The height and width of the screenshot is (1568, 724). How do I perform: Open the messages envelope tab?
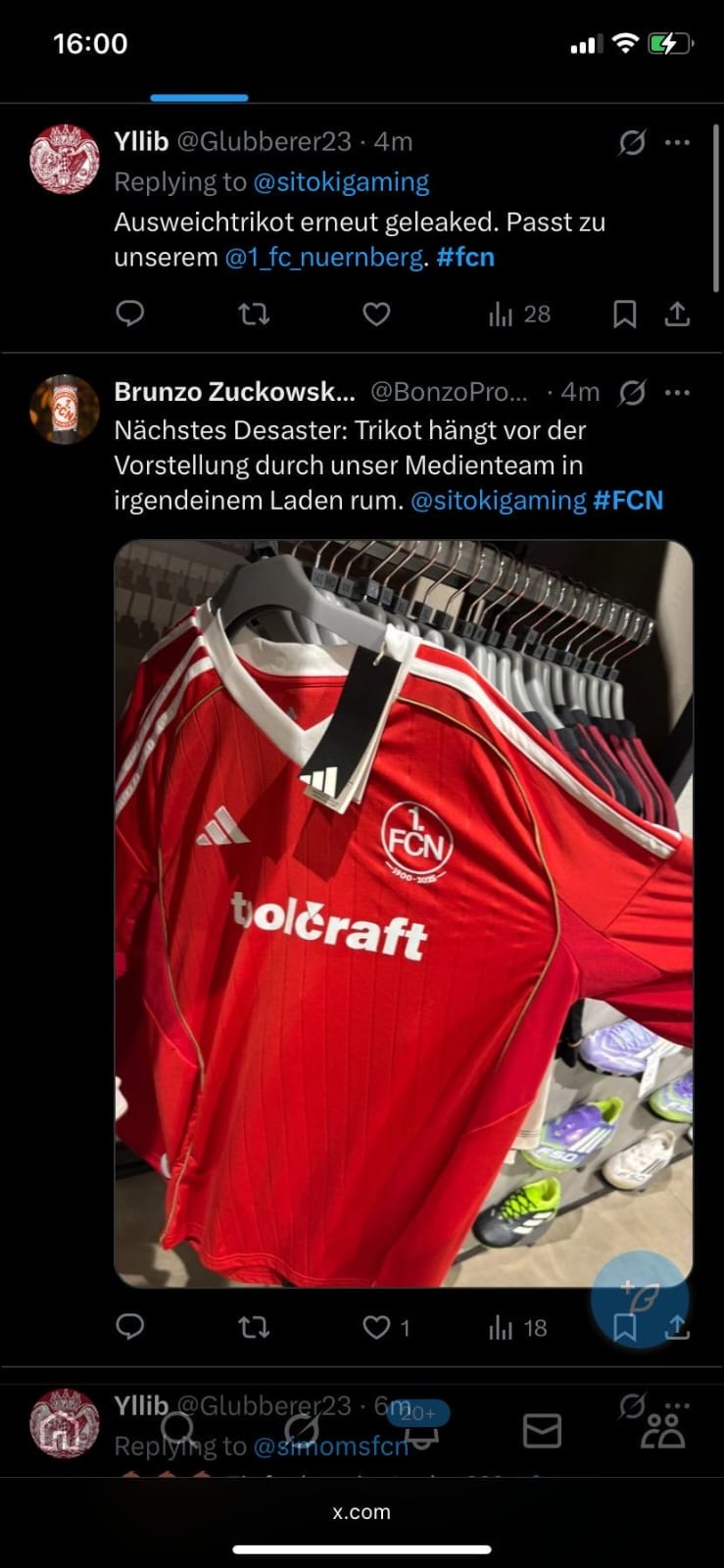tap(542, 1431)
